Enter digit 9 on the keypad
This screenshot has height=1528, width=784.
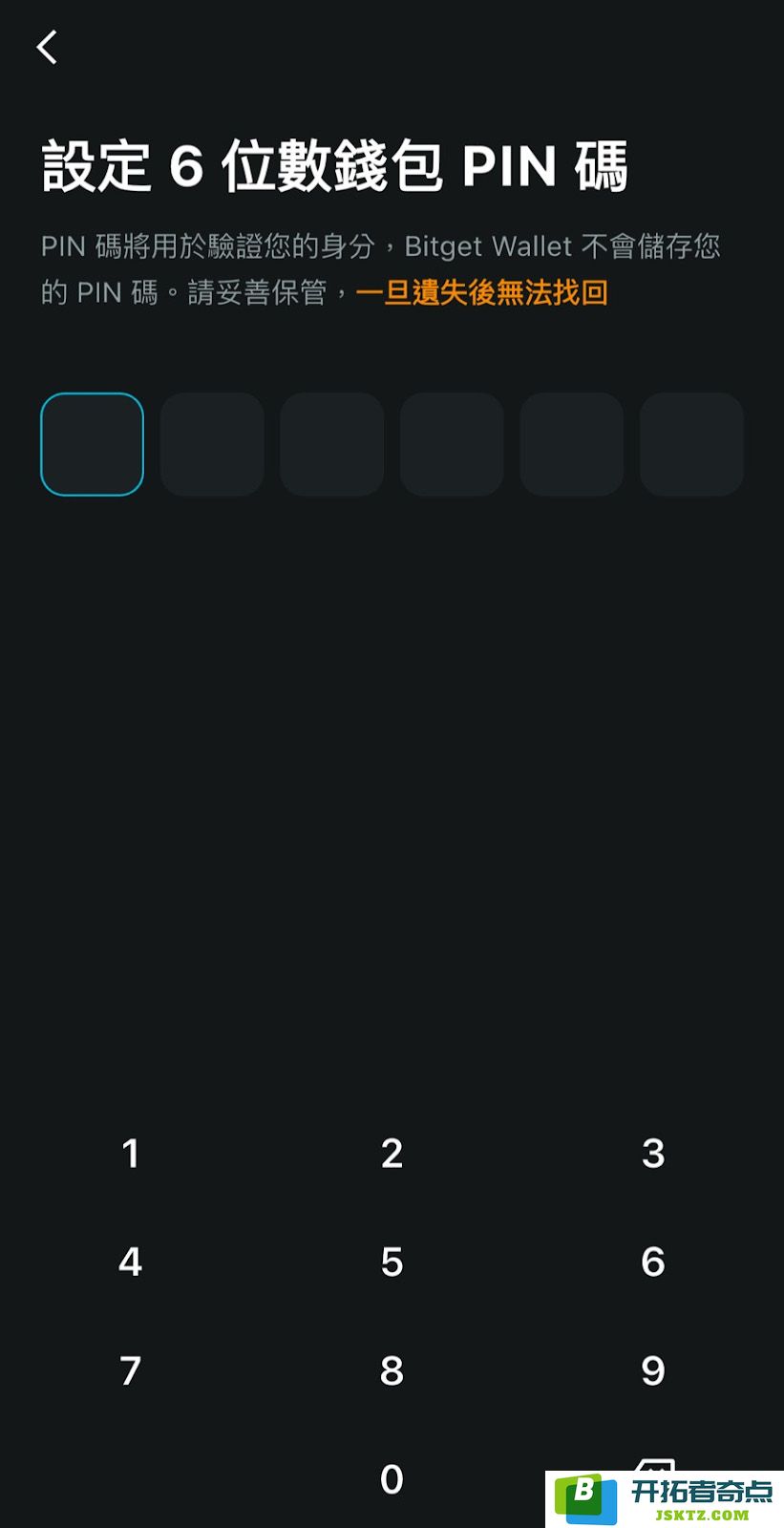(653, 1370)
